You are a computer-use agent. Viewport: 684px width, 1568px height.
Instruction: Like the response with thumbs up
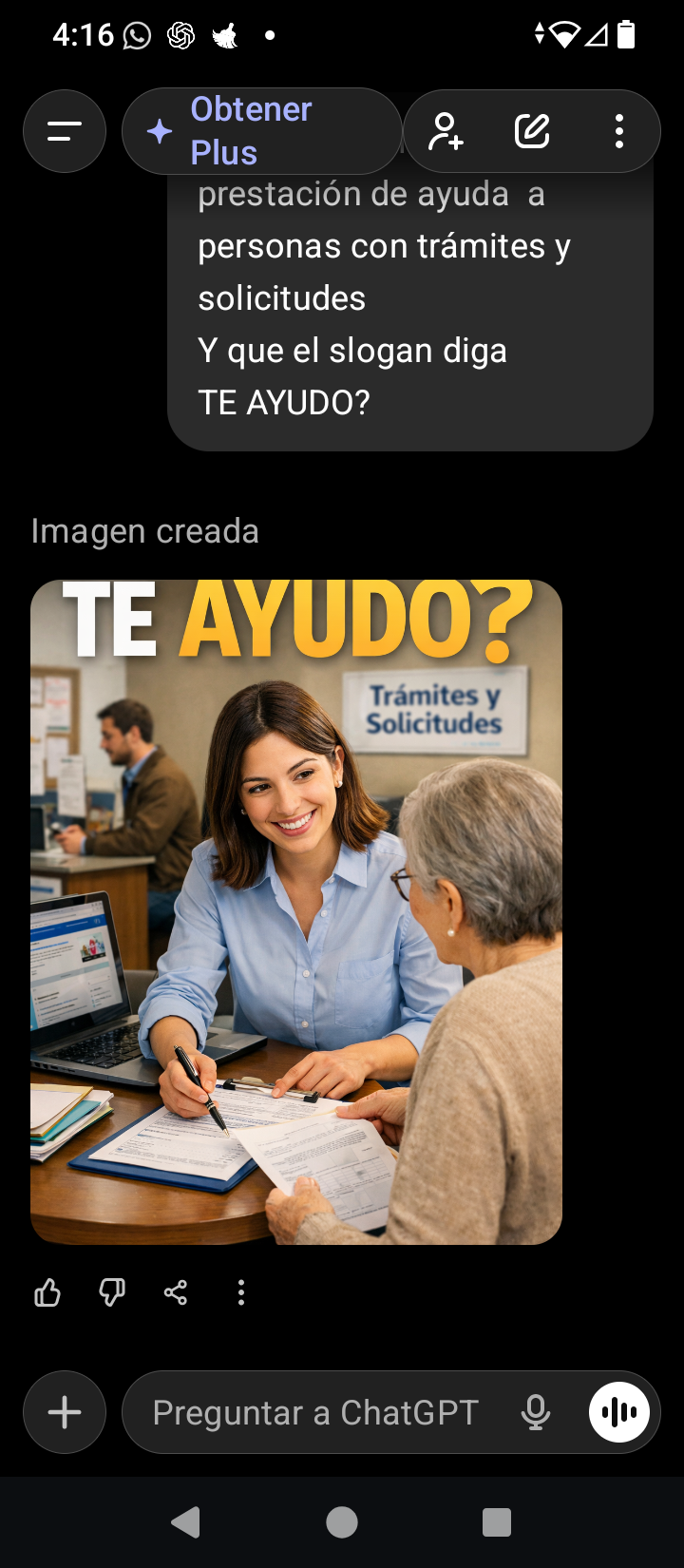(47, 1292)
